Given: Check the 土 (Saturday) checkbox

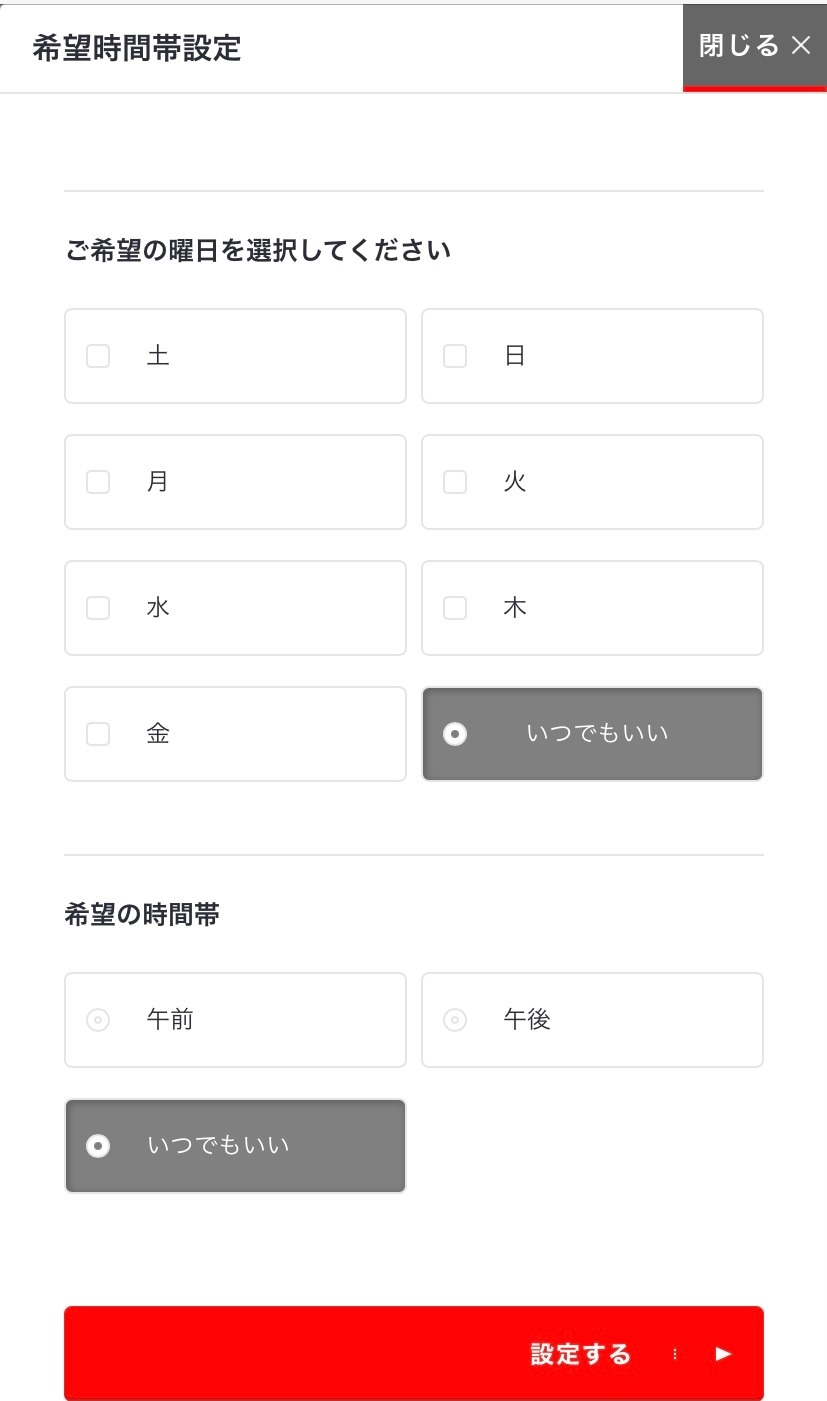Looking at the screenshot, I should (x=235, y=356).
